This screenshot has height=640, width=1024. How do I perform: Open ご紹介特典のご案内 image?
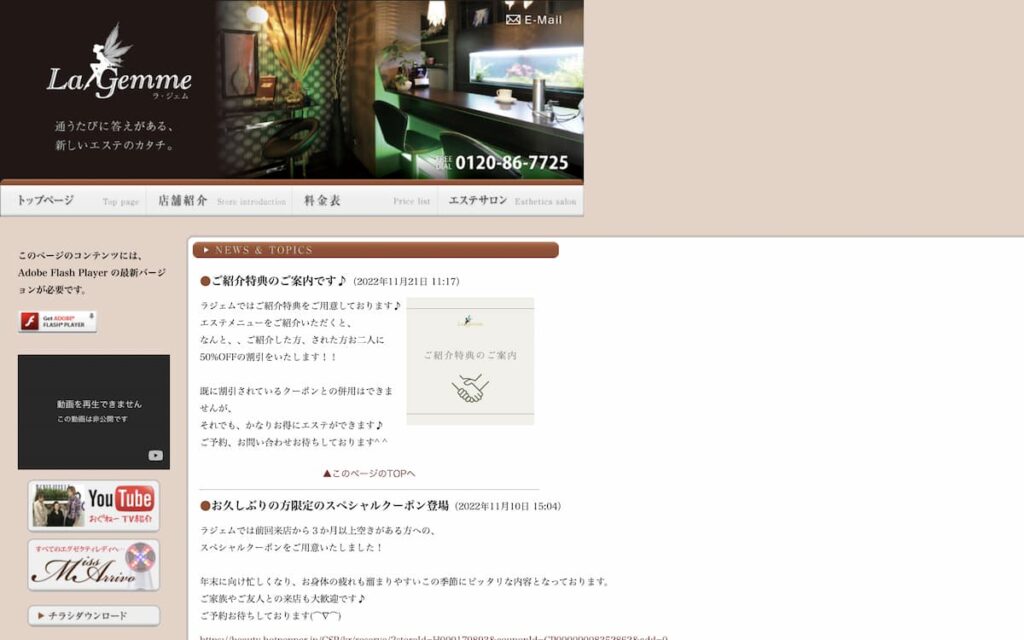[470, 361]
